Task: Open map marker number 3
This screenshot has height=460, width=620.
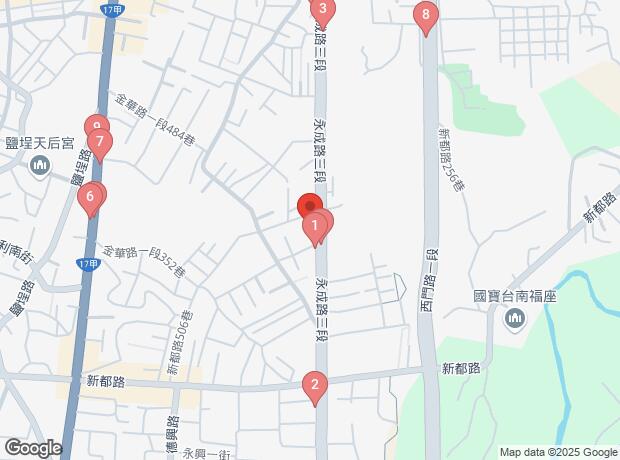Action: pos(321,9)
